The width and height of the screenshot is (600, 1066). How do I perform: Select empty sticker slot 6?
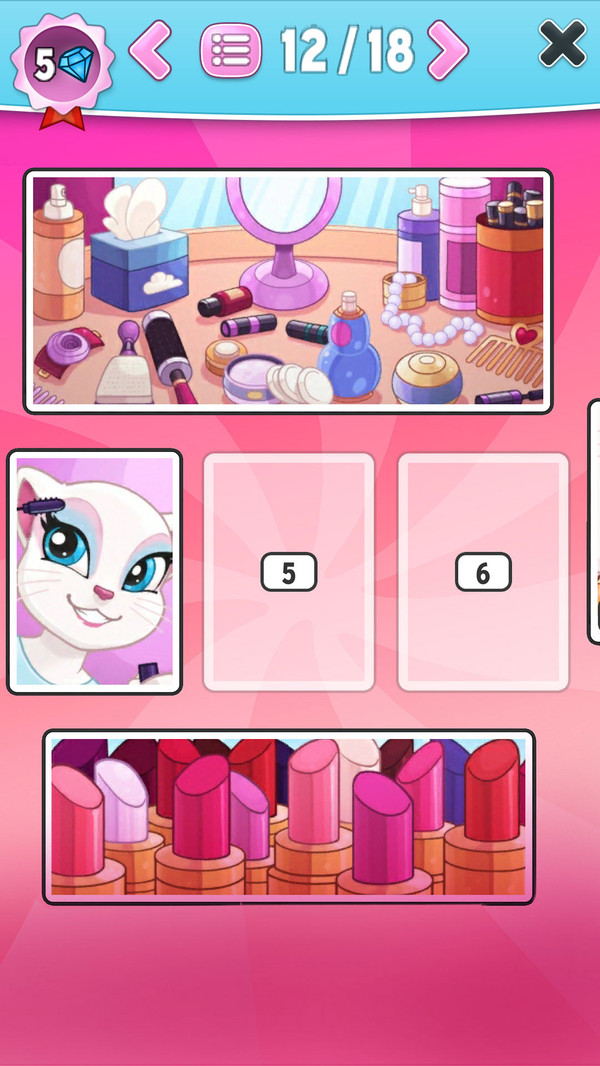click(483, 572)
